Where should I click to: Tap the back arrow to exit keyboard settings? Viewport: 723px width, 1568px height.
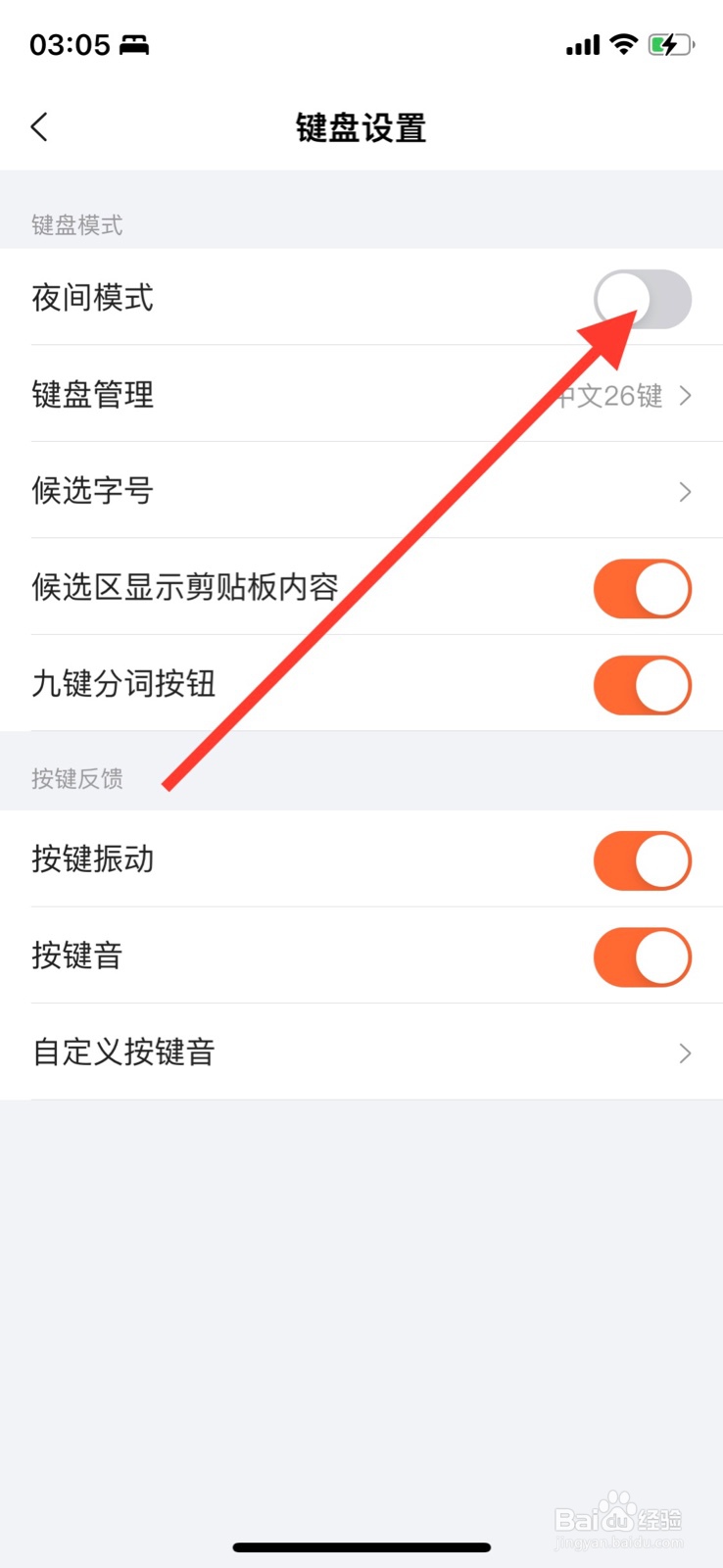pyautogui.click(x=39, y=127)
